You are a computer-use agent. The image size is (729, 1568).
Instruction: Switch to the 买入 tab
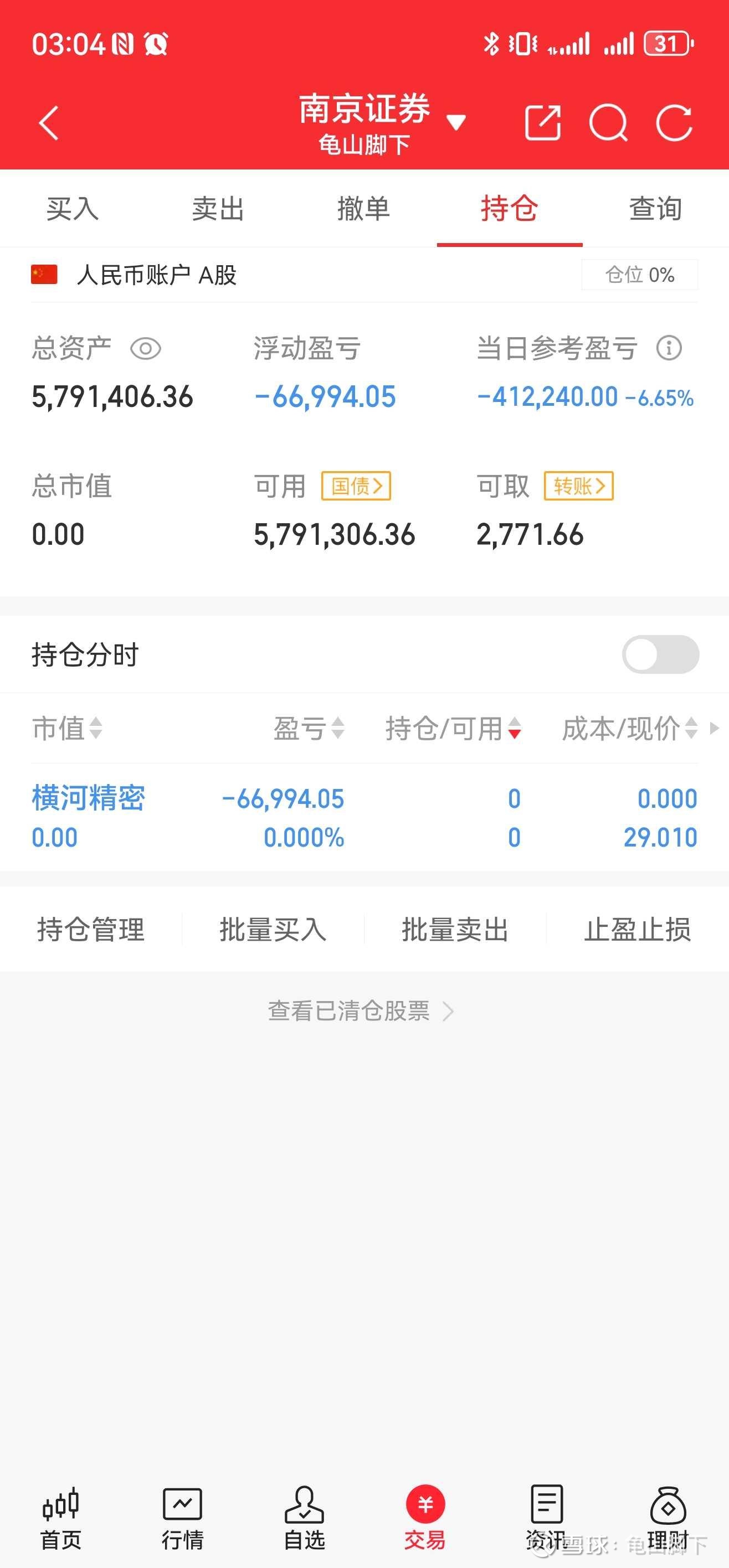pos(73,209)
